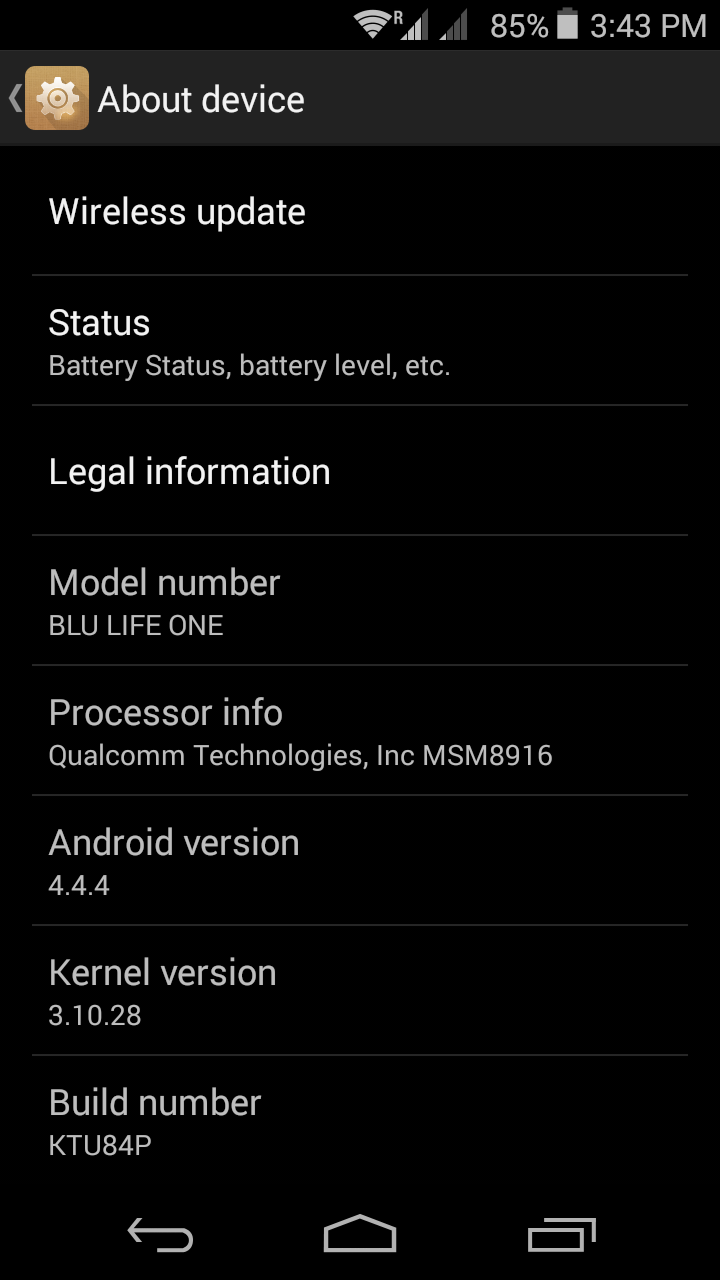Open the Status row

(360, 340)
